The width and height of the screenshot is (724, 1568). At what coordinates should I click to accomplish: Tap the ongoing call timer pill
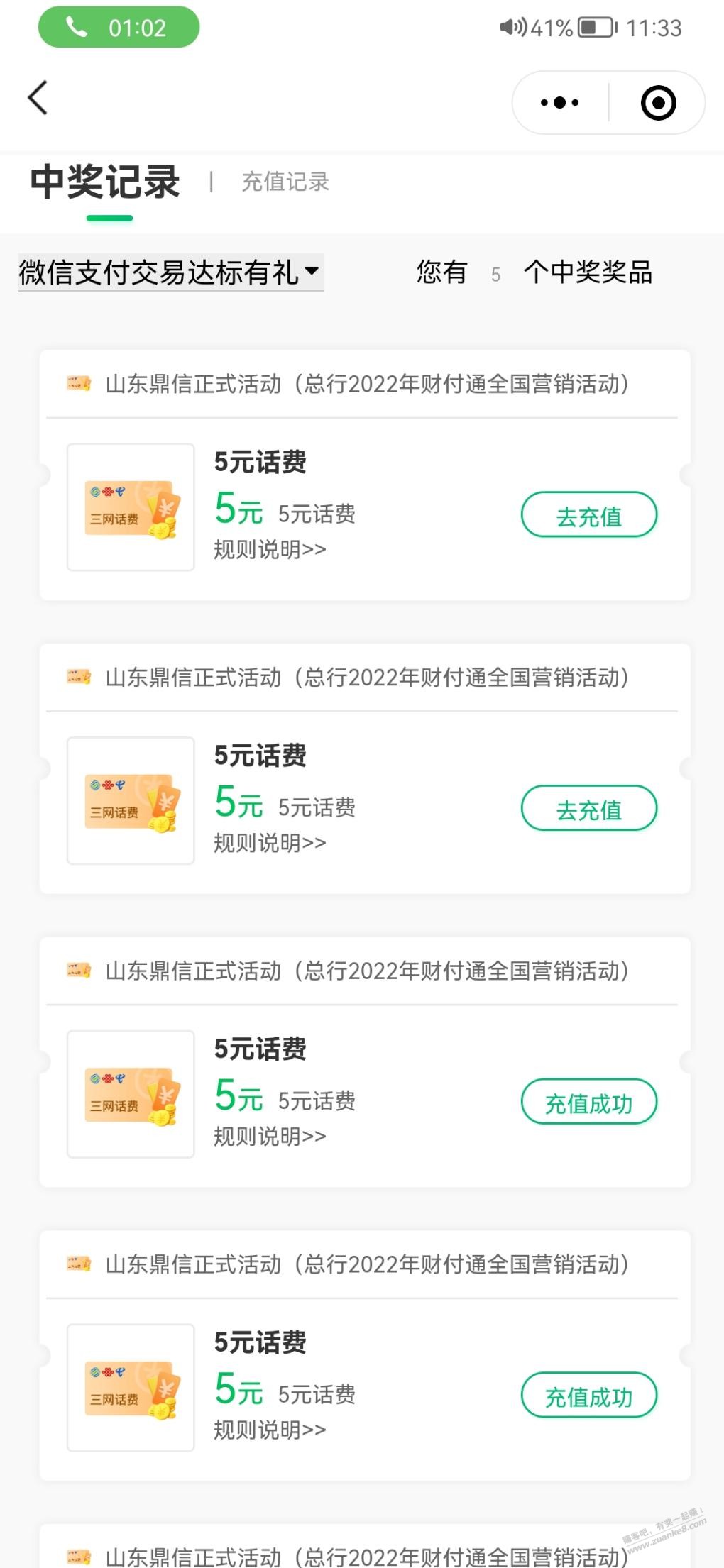pyautogui.click(x=119, y=28)
